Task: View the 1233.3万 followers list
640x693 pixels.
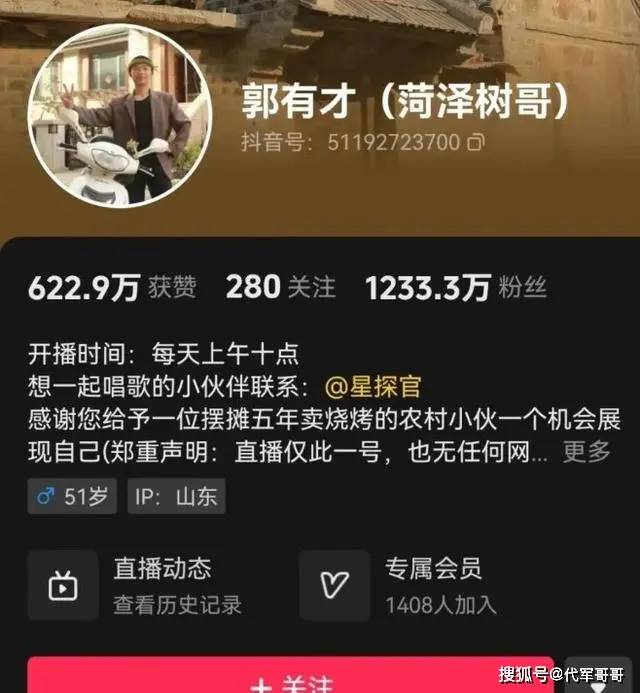Action: pos(455,288)
